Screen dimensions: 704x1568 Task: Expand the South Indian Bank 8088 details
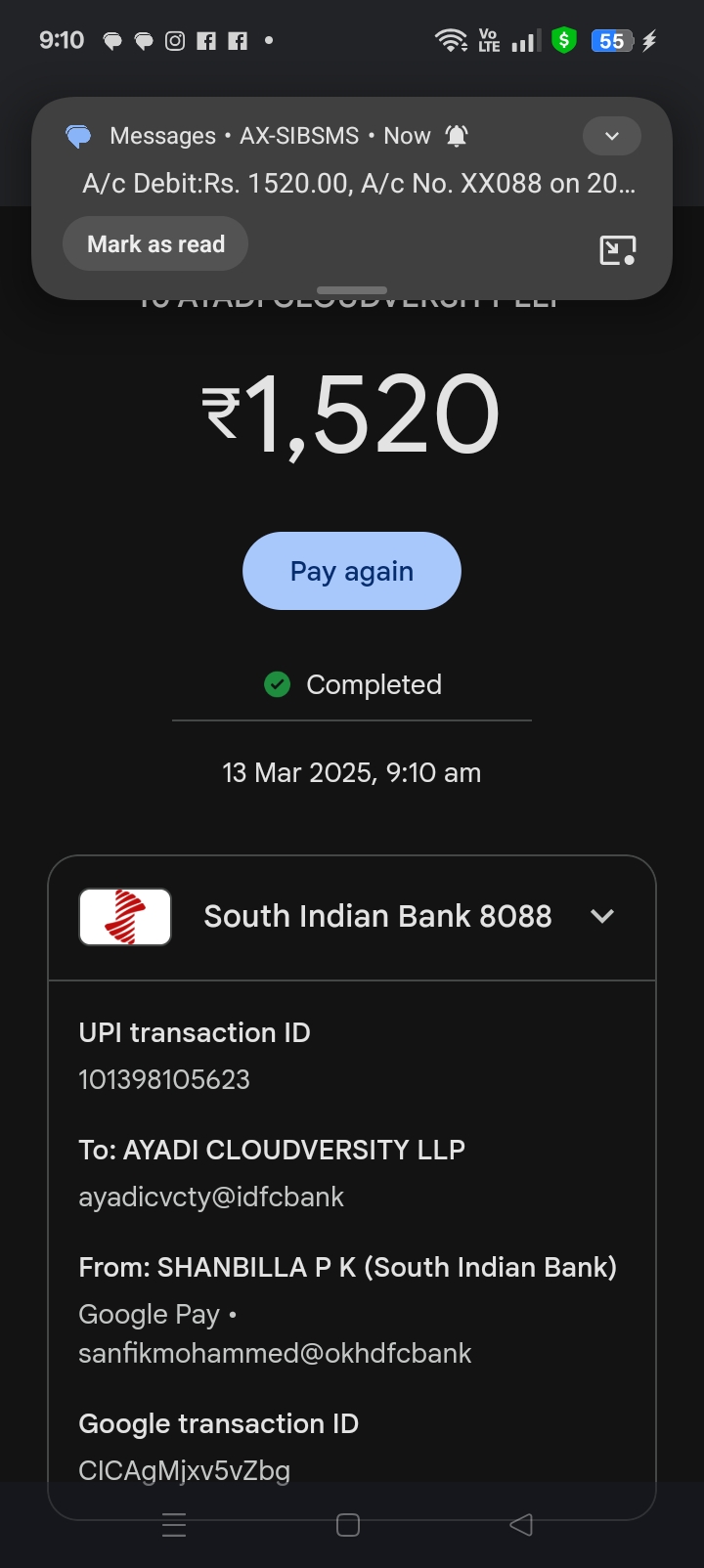click(x=602, y=916)
